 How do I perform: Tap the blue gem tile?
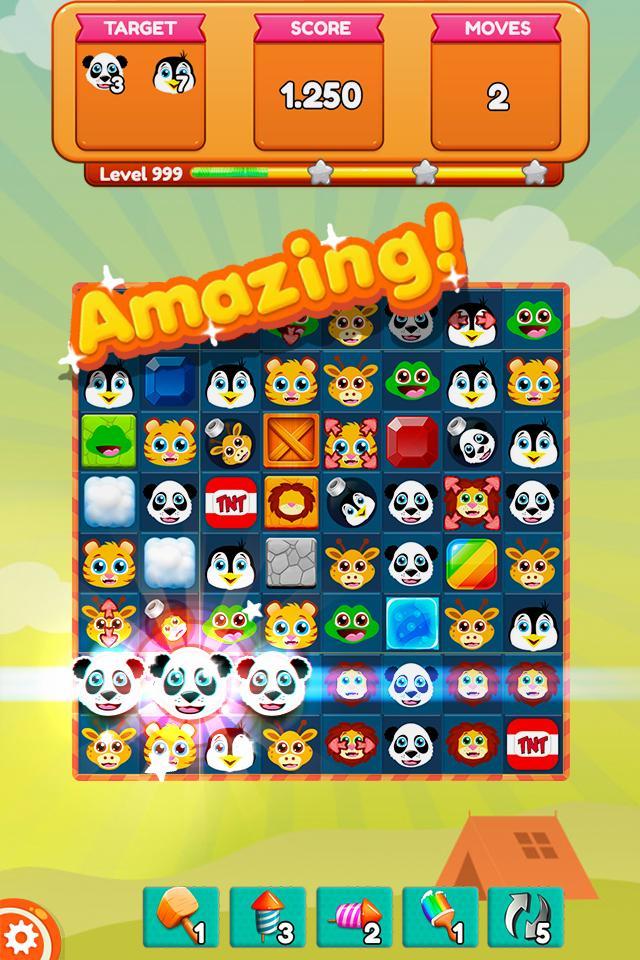pyautogui.click(x=166, y=380)
